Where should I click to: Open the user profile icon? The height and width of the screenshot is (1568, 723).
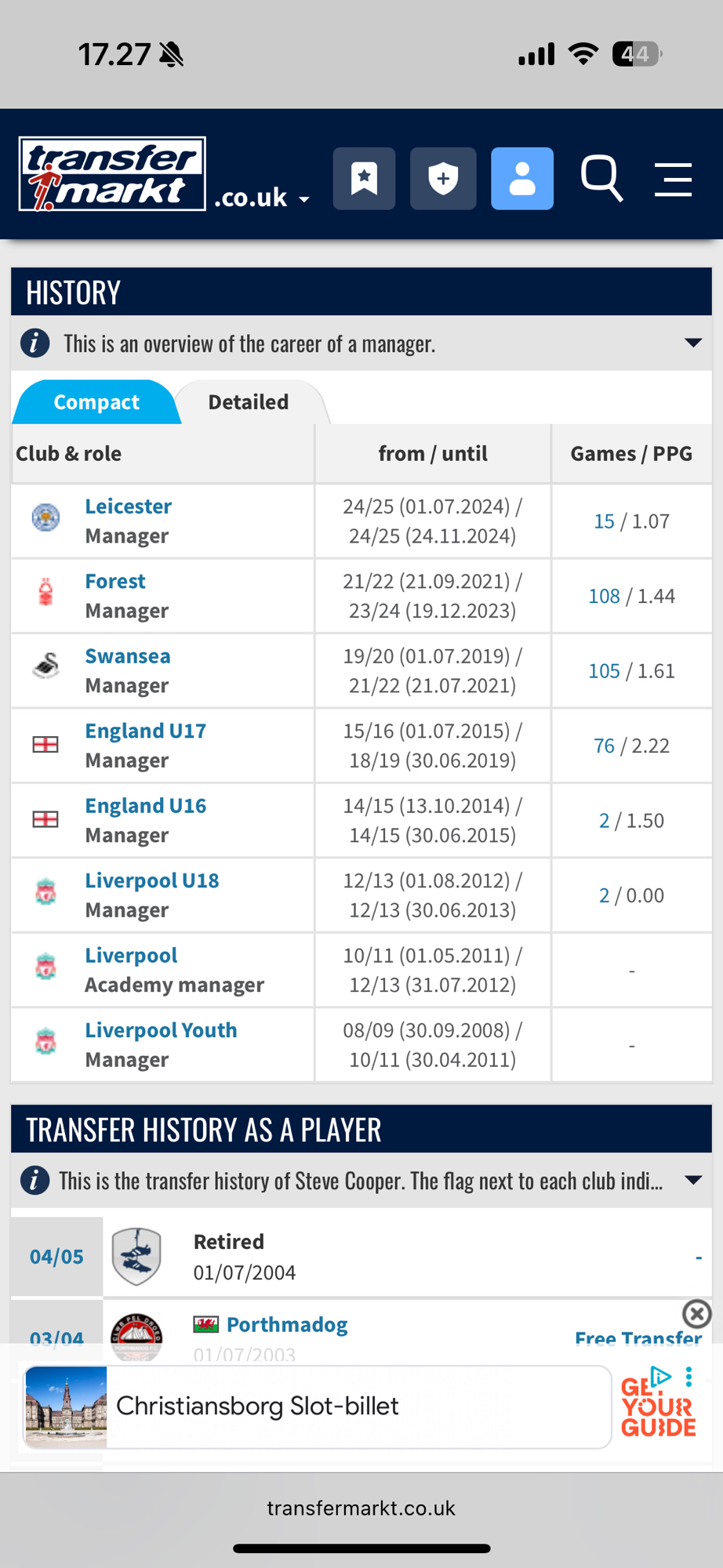[x=522, y=179]
